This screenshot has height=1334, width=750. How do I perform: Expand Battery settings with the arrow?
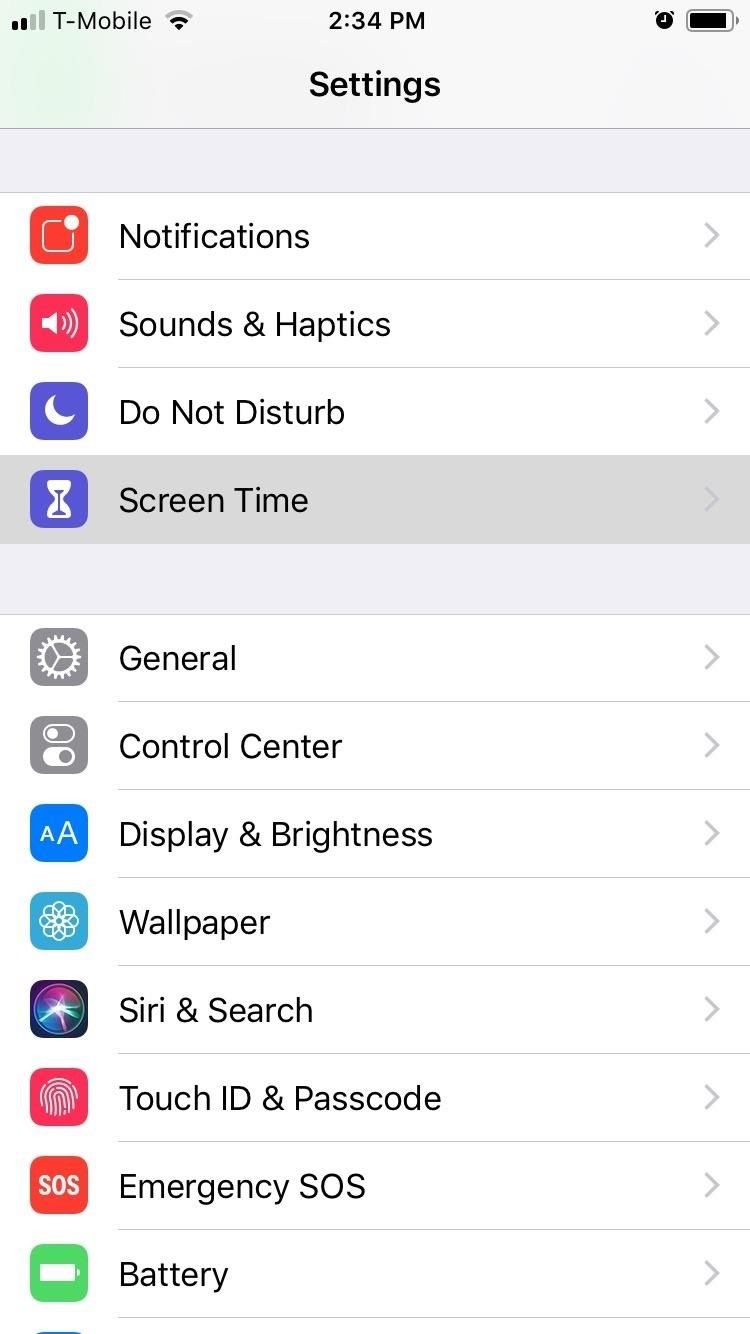[x=711, y=1273]
